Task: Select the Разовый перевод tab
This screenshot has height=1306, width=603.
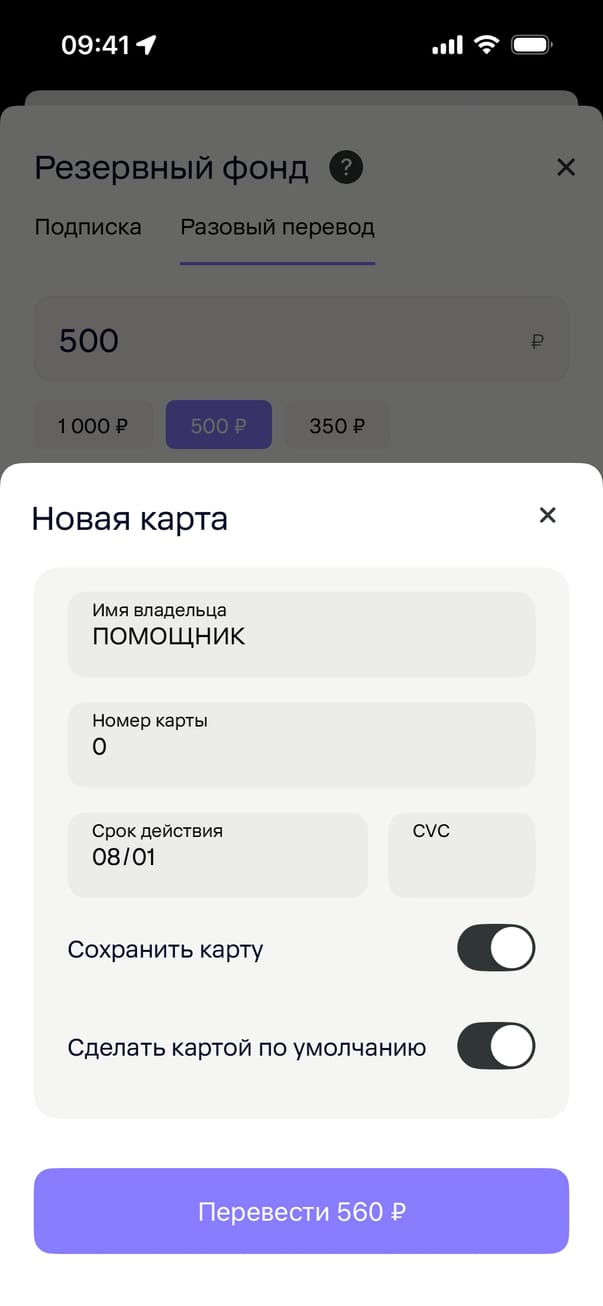Action: click(277, 227)
